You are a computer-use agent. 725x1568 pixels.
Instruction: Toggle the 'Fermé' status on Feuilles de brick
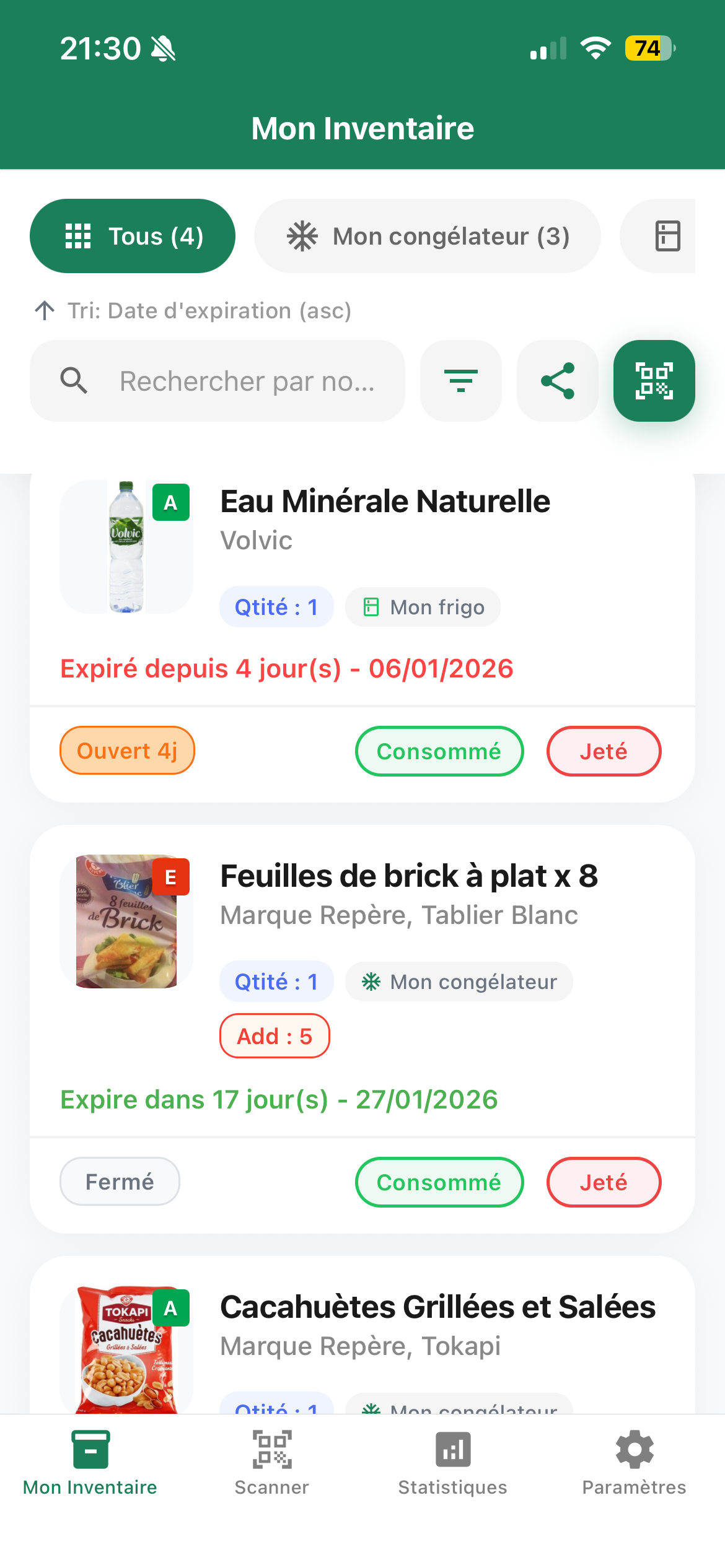(x=120, y=1181)
